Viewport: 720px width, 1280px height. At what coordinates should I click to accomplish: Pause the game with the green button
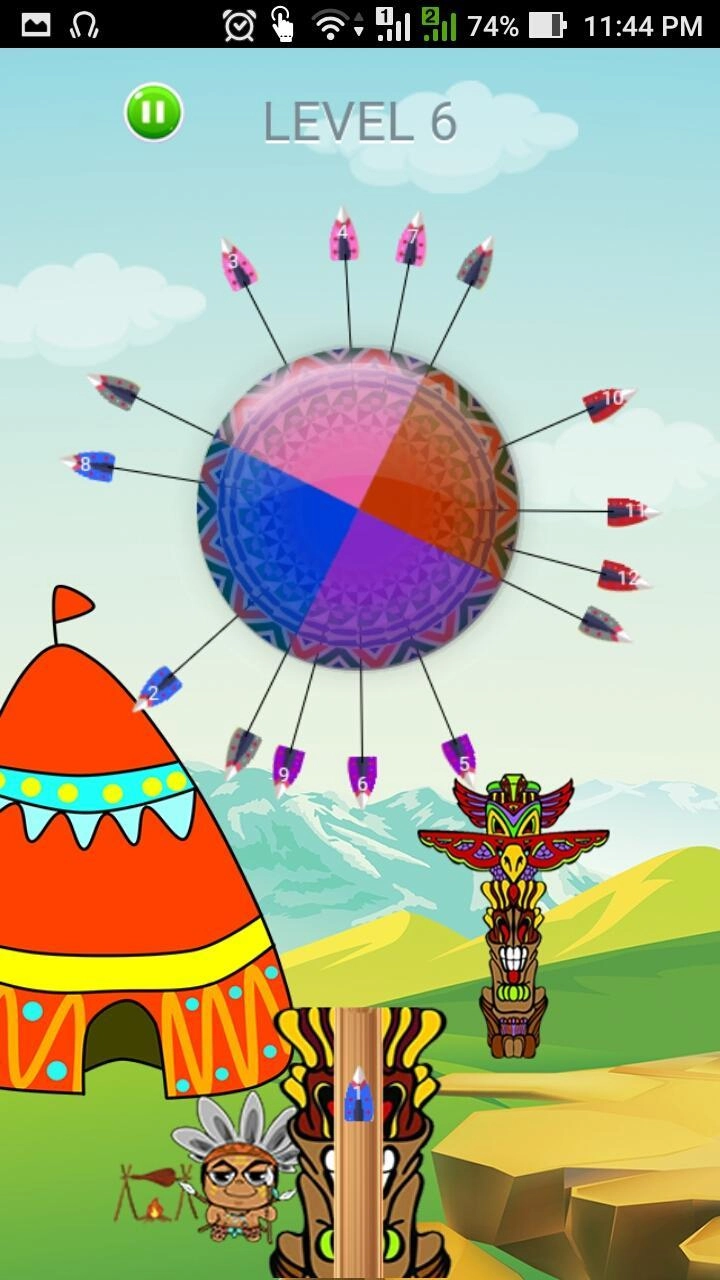[153, 112]
